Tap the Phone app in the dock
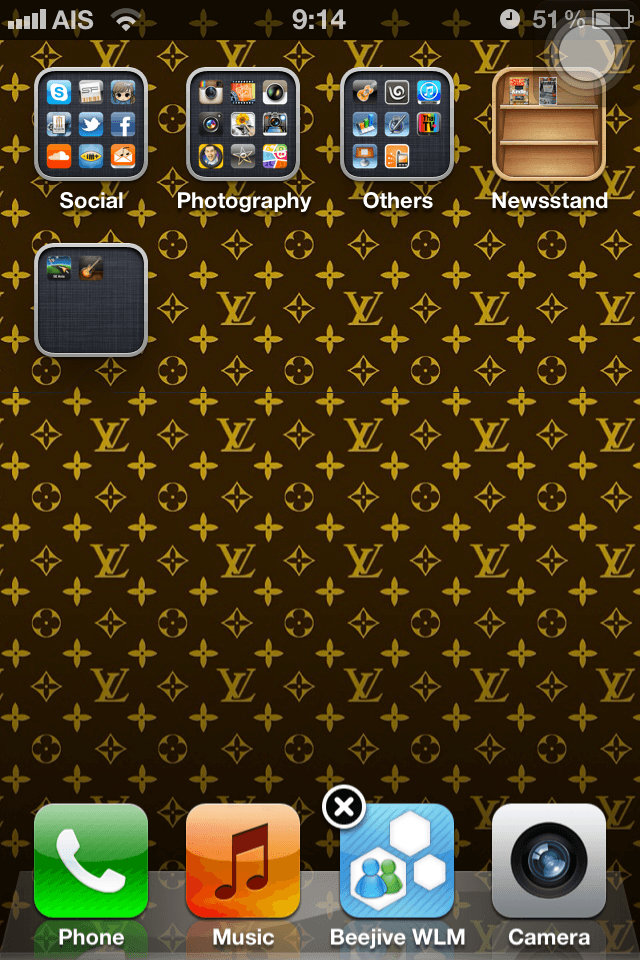Screen dimensions: 640x960 click(91, 860)
